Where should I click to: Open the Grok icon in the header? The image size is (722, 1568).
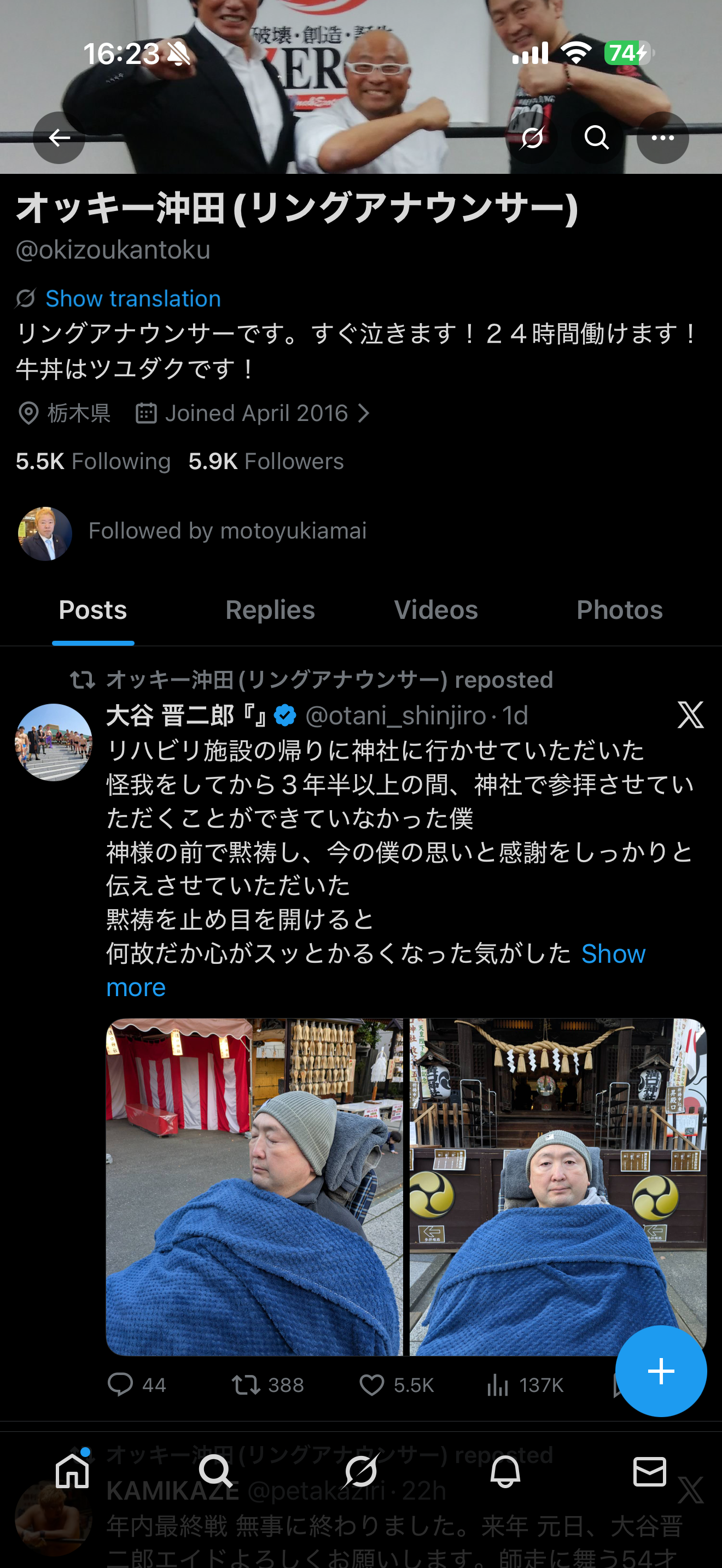tap(532, 138)
